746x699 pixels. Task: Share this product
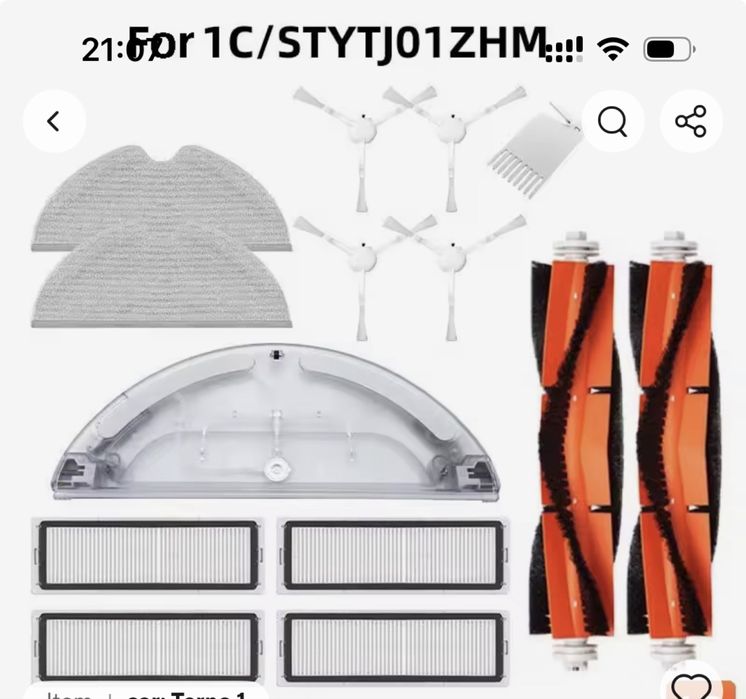[x=691, y=121]
